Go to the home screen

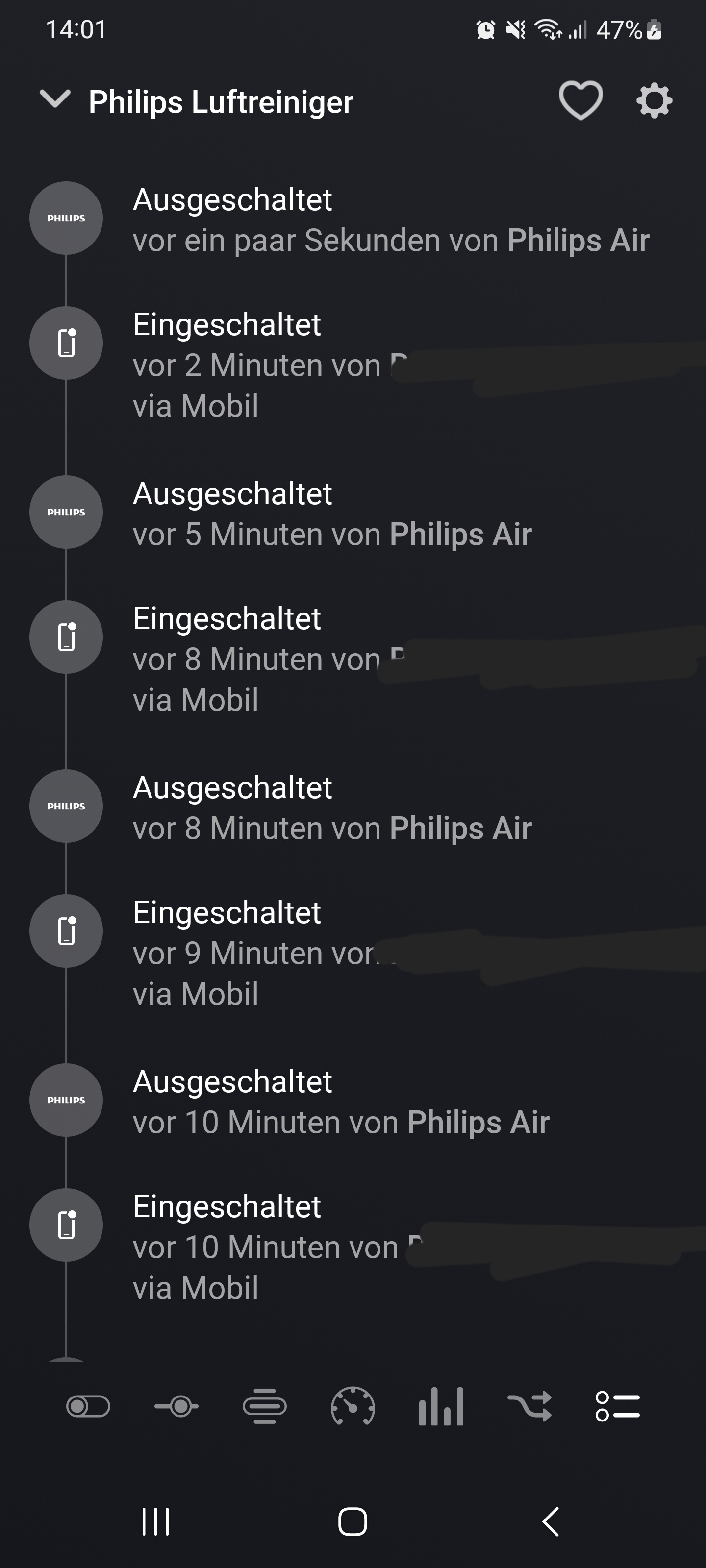(x=353, y=1522)
